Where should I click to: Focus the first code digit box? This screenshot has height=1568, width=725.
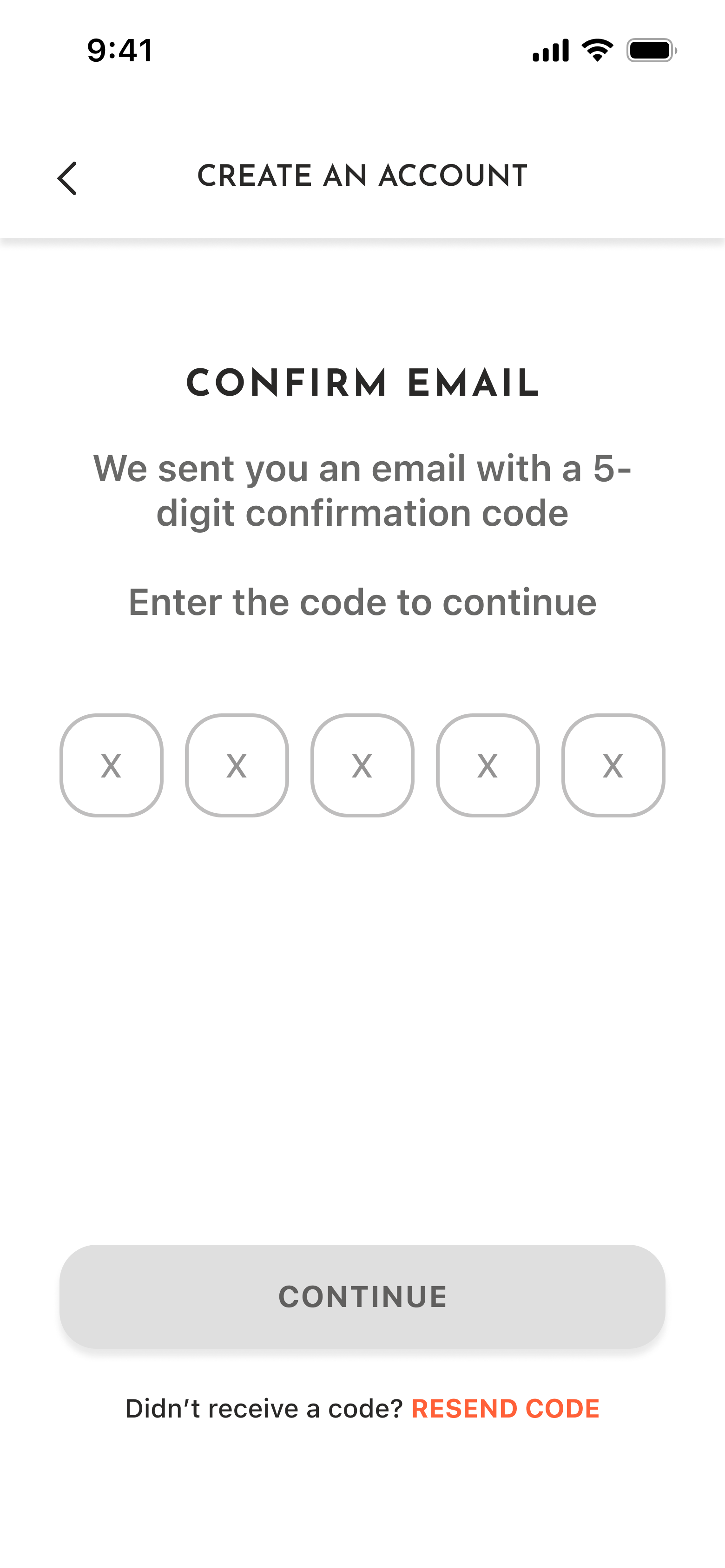(x=112, y=765)
